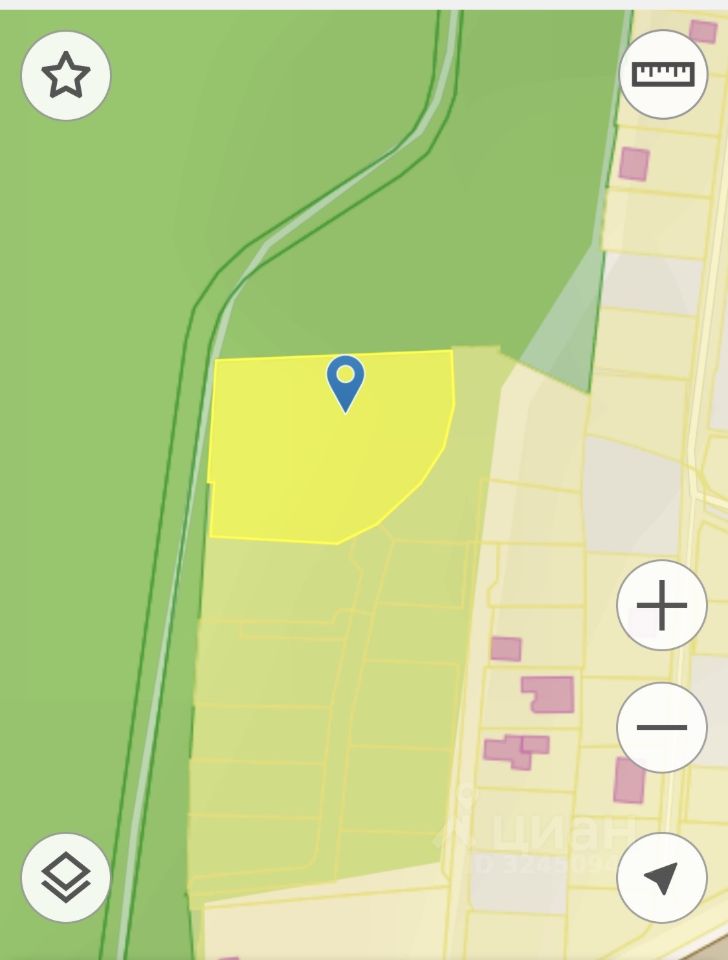Add this plot to favorites
Viewport: 728px width, 960px height.
click(x=66, y=76)
